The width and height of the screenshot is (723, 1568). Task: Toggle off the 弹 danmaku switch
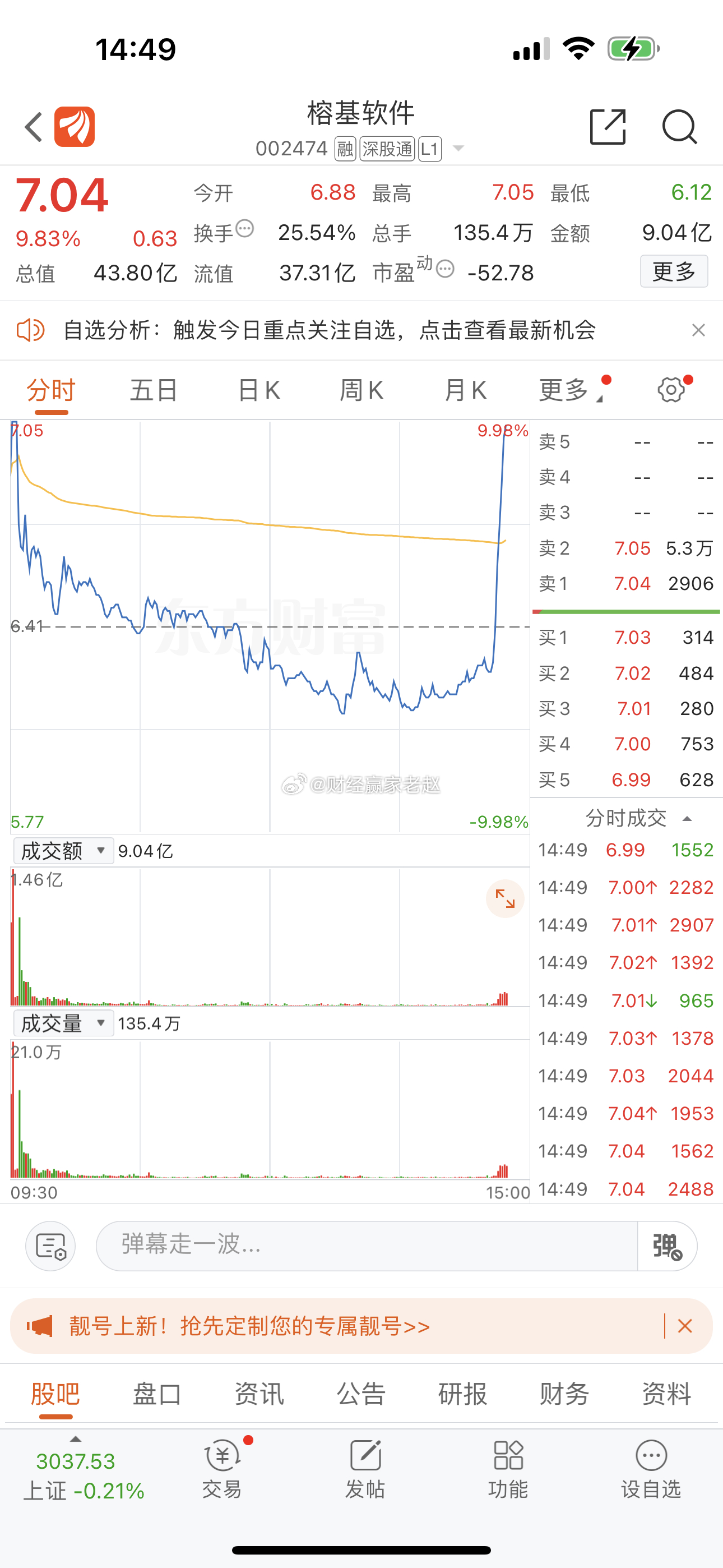click(667, 1246)
